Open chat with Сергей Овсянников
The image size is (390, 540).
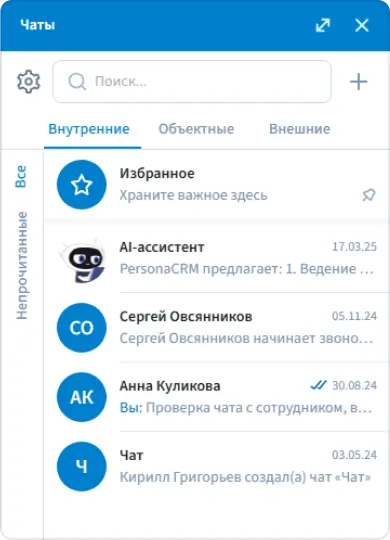coord(217,328)
